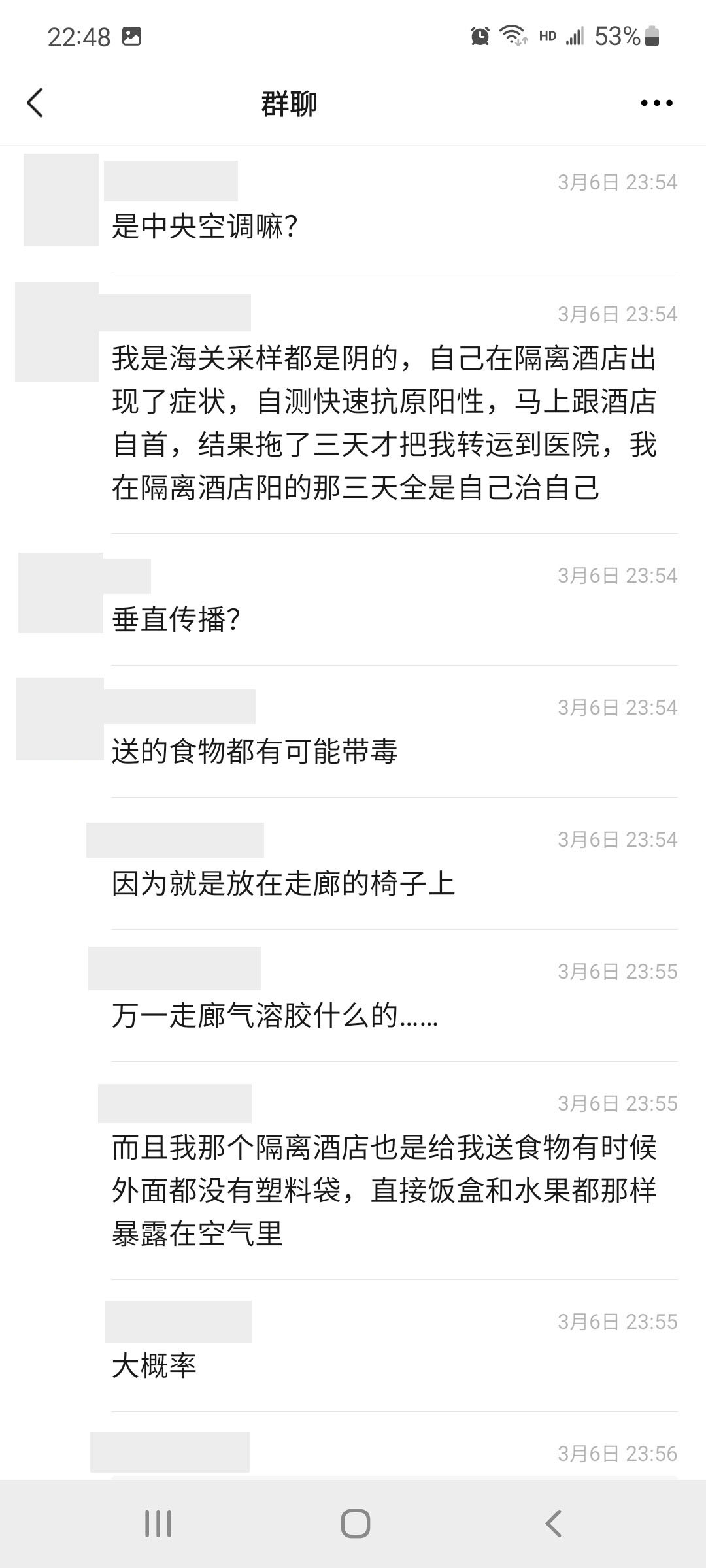Open the message 大概率

pyautogui.click(x=154, y=1365)
